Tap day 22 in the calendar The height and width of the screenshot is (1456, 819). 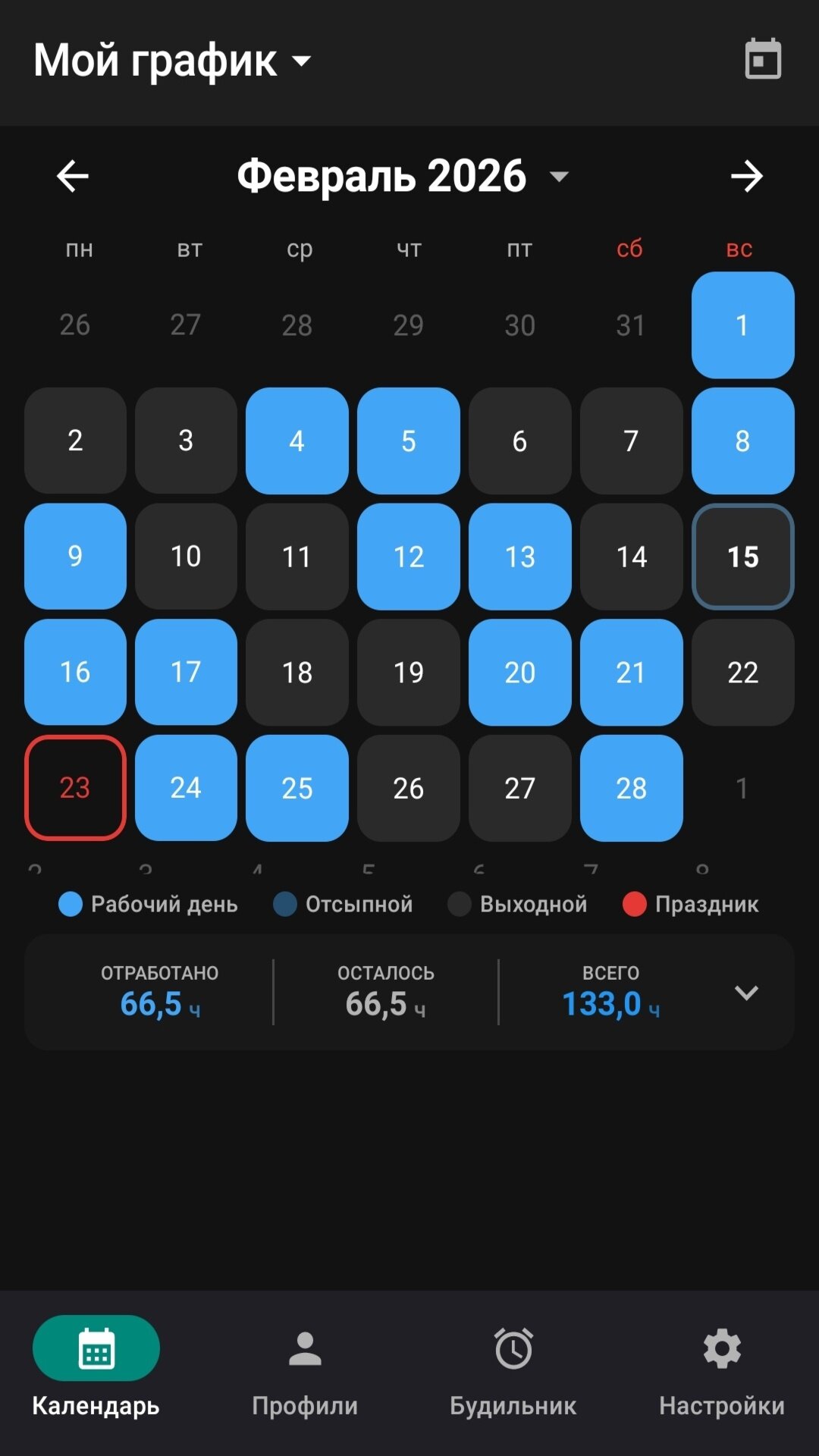743,672
